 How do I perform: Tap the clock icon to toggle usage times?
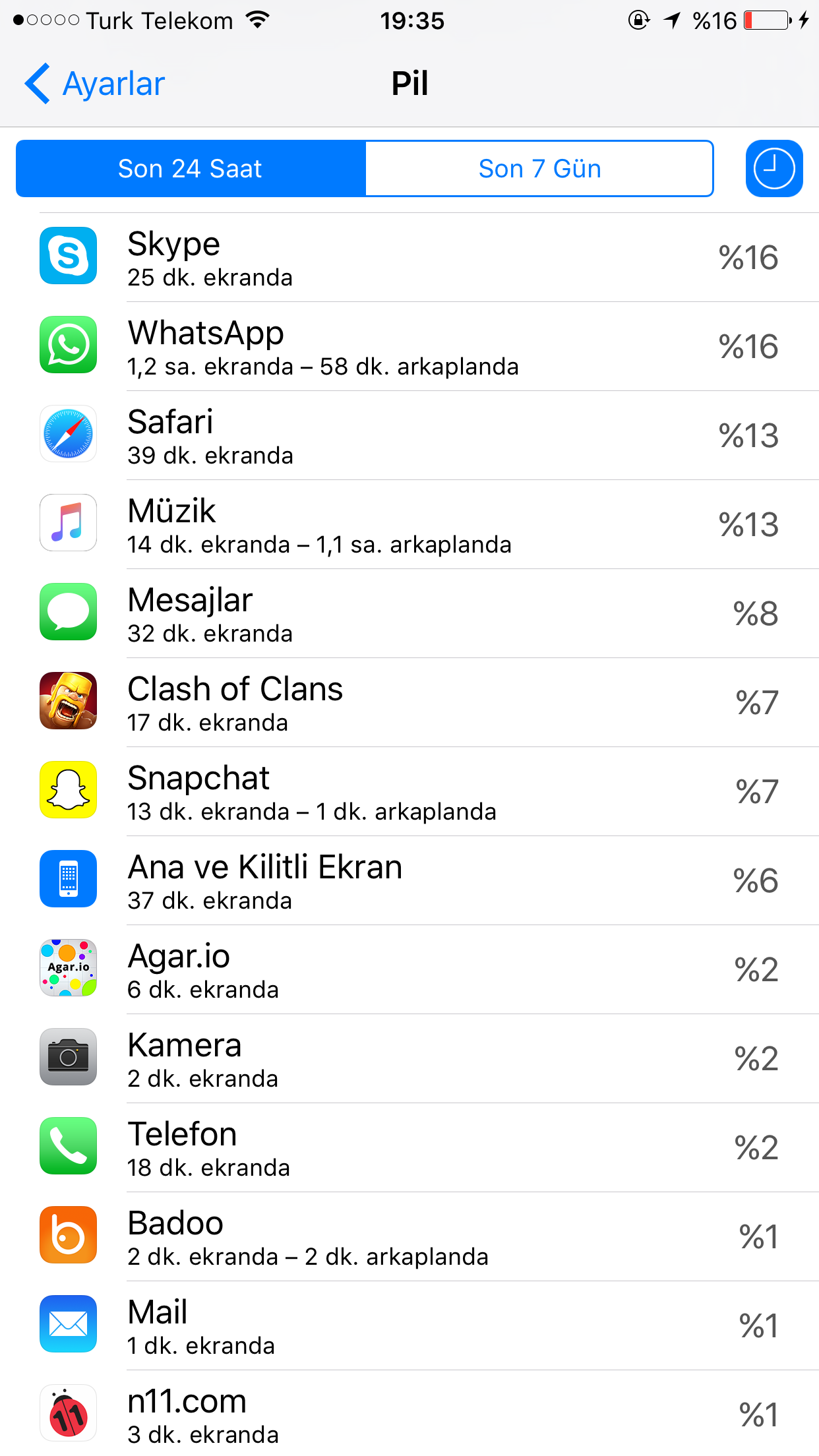774,168
